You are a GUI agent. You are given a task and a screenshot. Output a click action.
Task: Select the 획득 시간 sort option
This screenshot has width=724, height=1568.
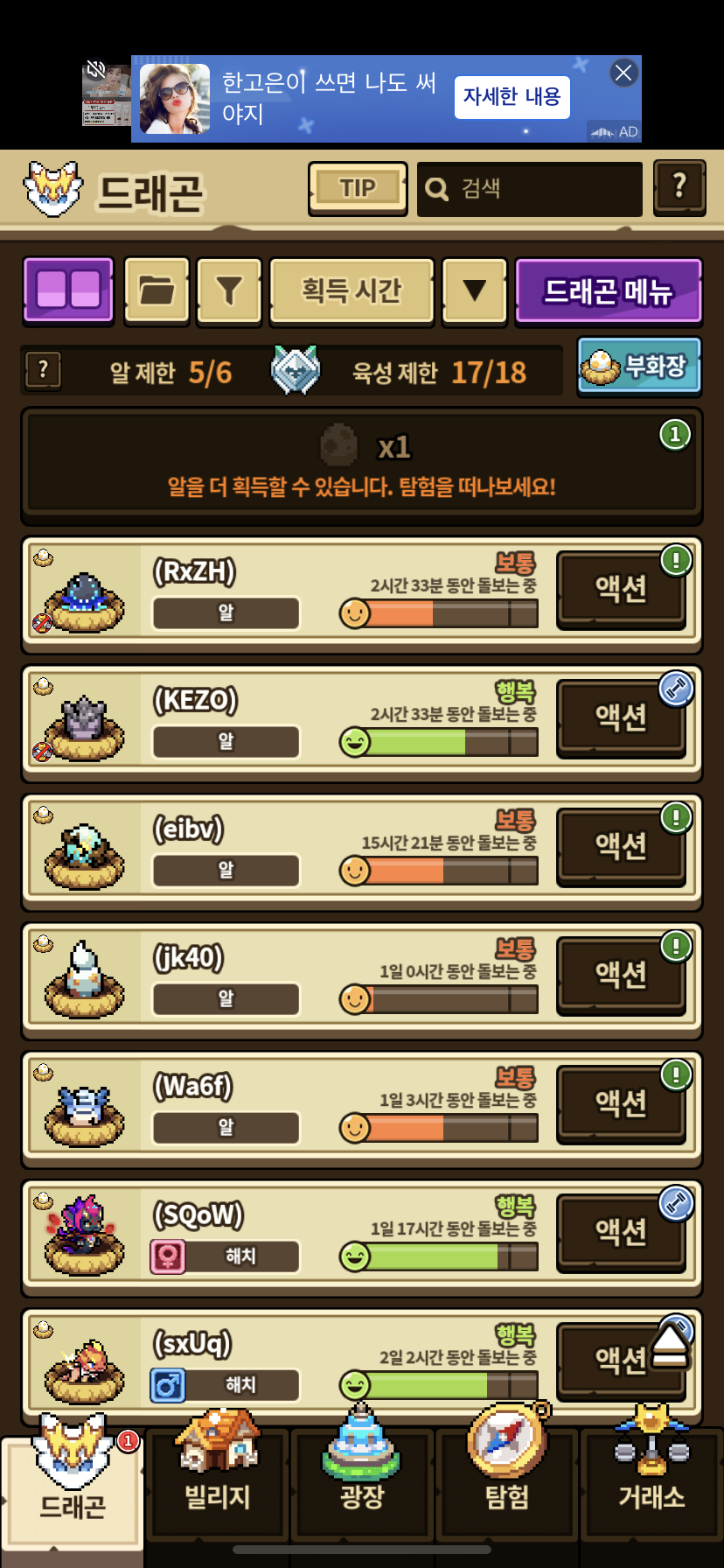point(352,290)
